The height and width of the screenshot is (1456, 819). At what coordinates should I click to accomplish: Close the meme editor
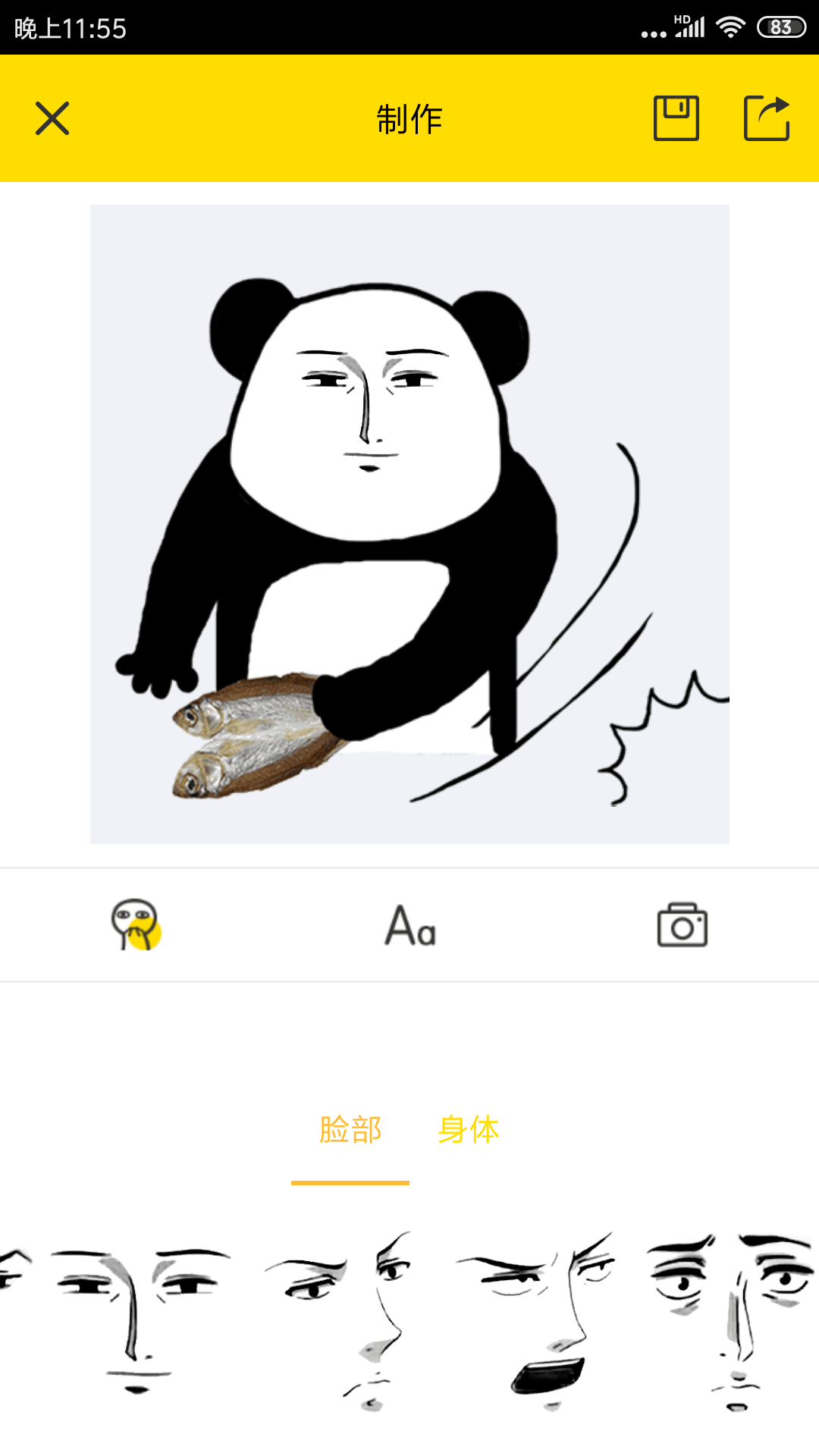click(52, 118)
